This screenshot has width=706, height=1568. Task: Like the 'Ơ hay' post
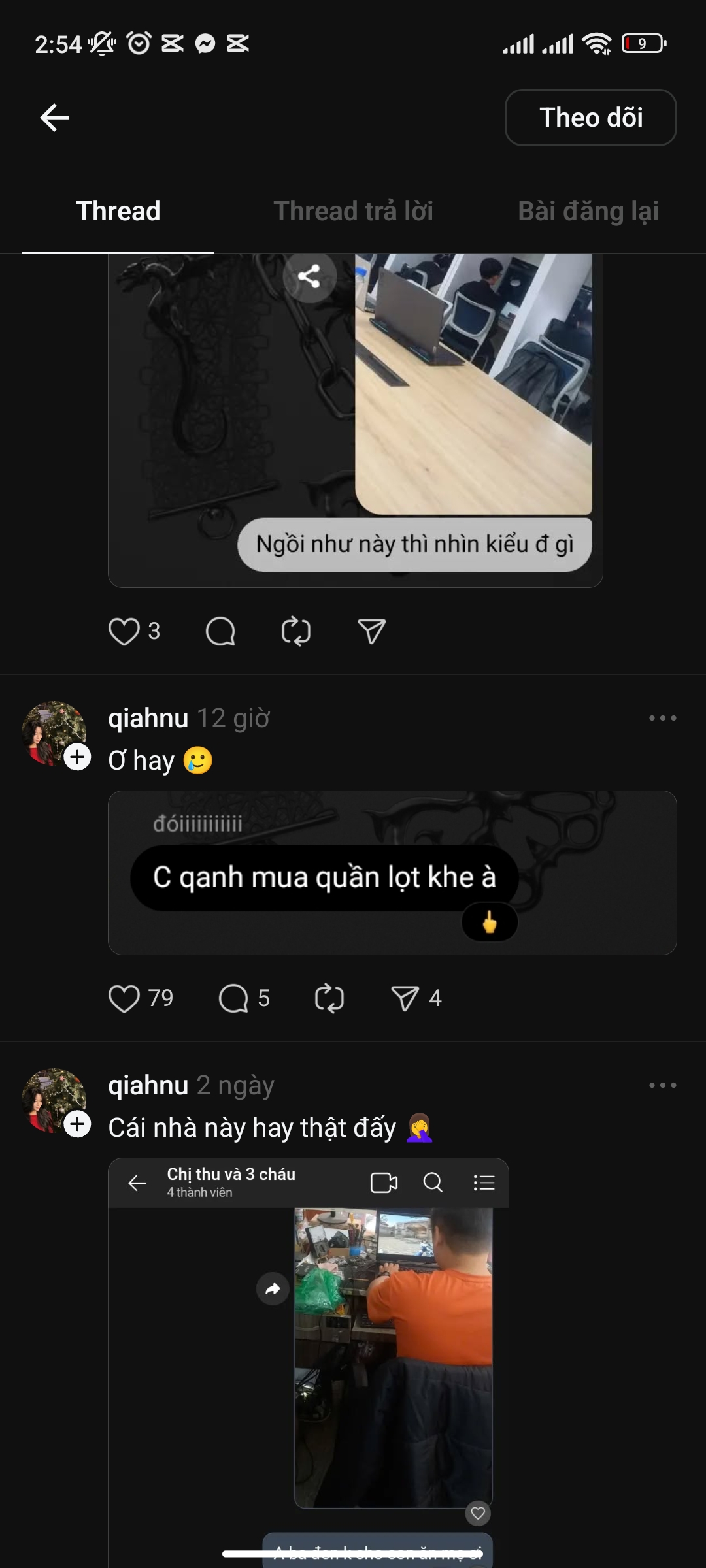[124, 999]
